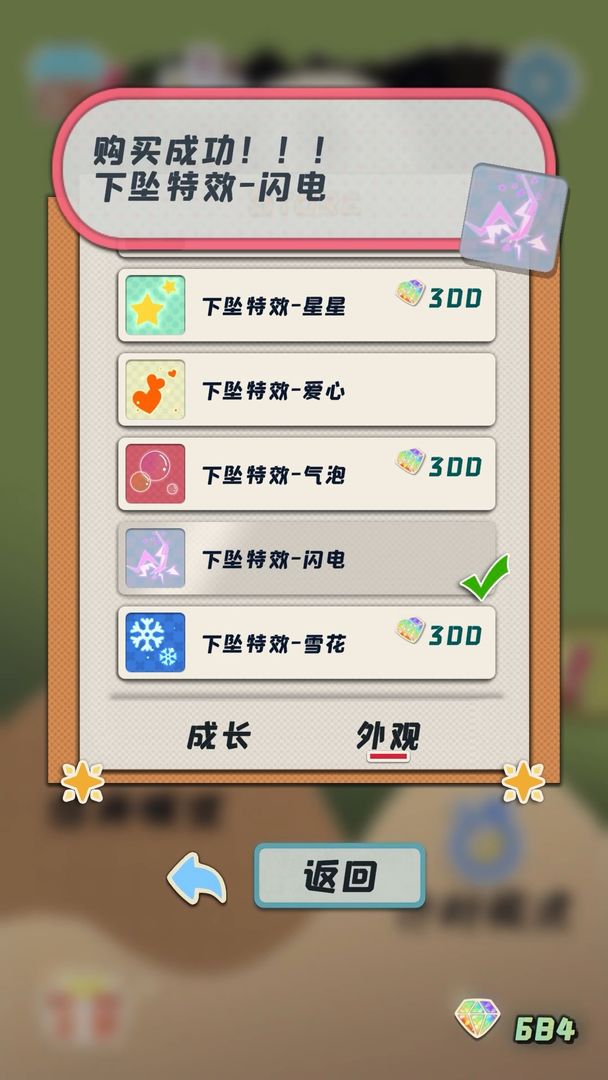
Task: Select the 下坠特效-爱心 effect
Action: [x=307, y=389]
